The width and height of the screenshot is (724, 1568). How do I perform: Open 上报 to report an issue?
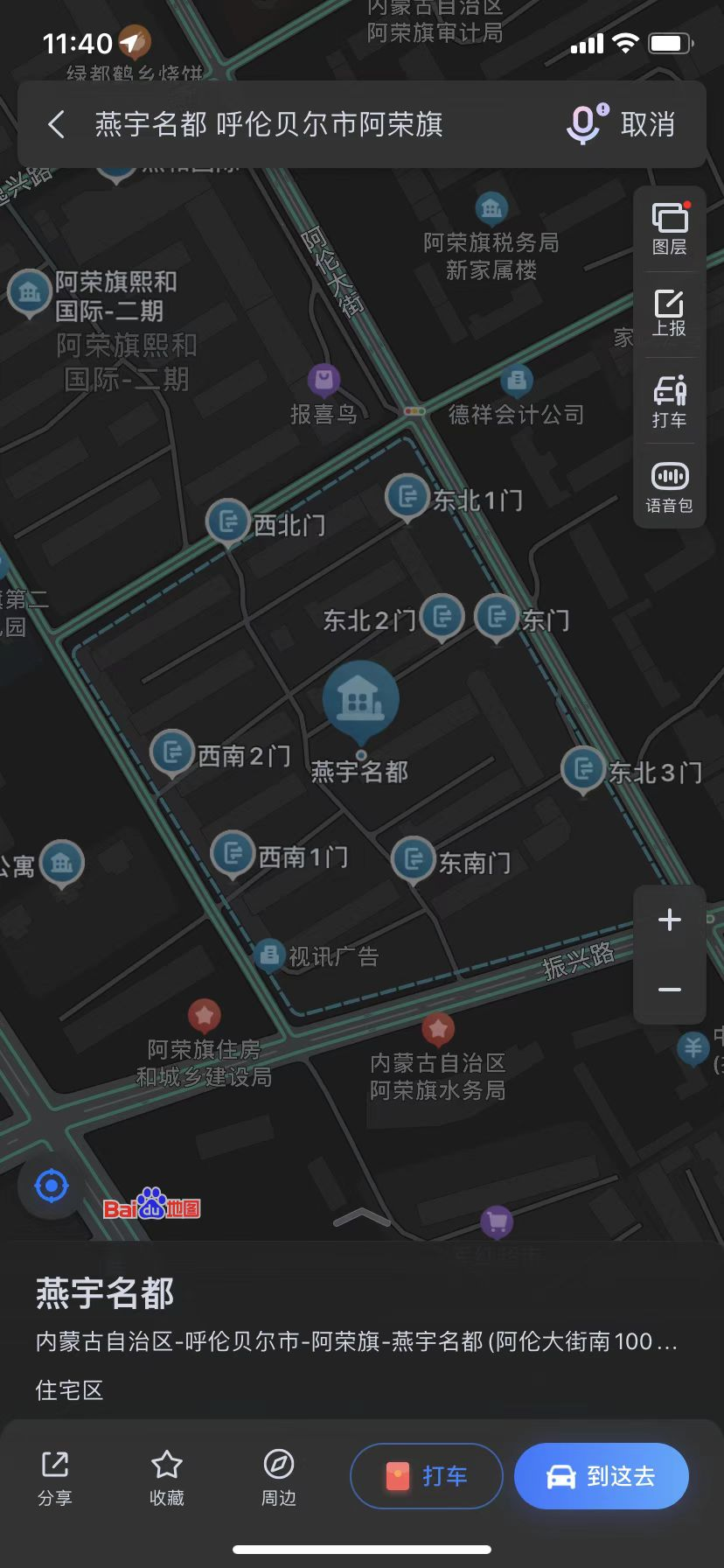[x=670, y=313]
